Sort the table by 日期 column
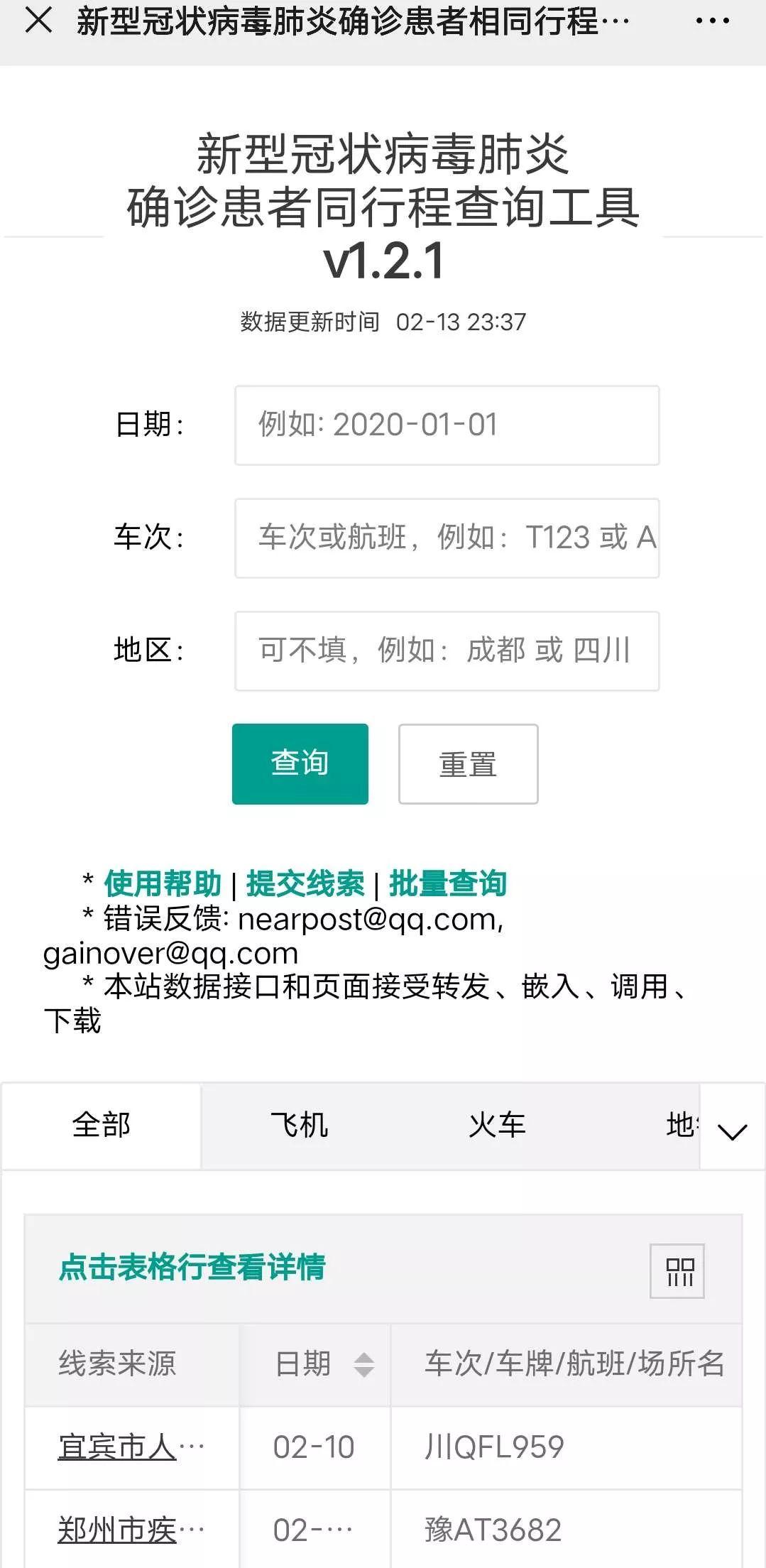 [364, 1364]
